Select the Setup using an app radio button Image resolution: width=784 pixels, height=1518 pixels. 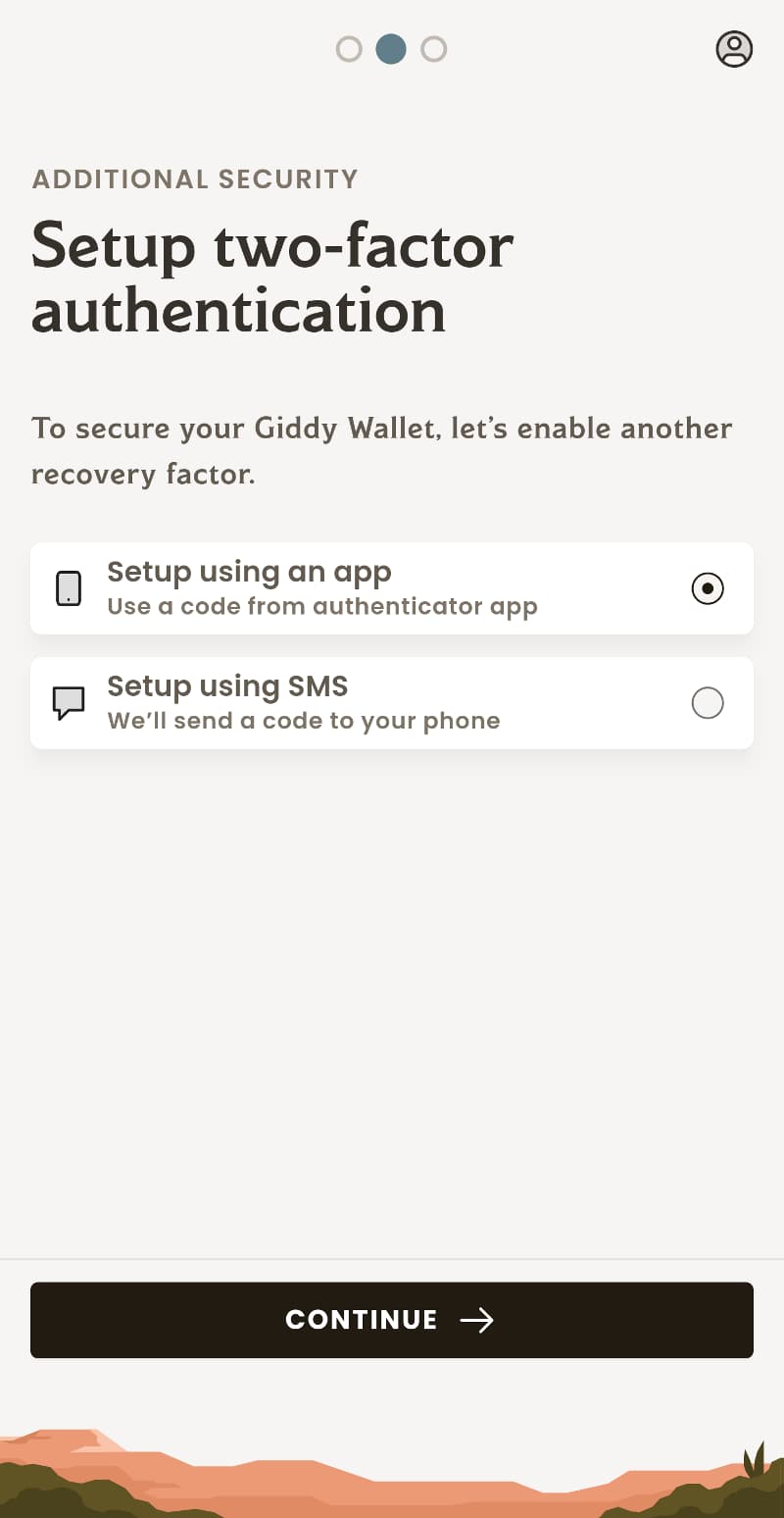pos(708,588)
